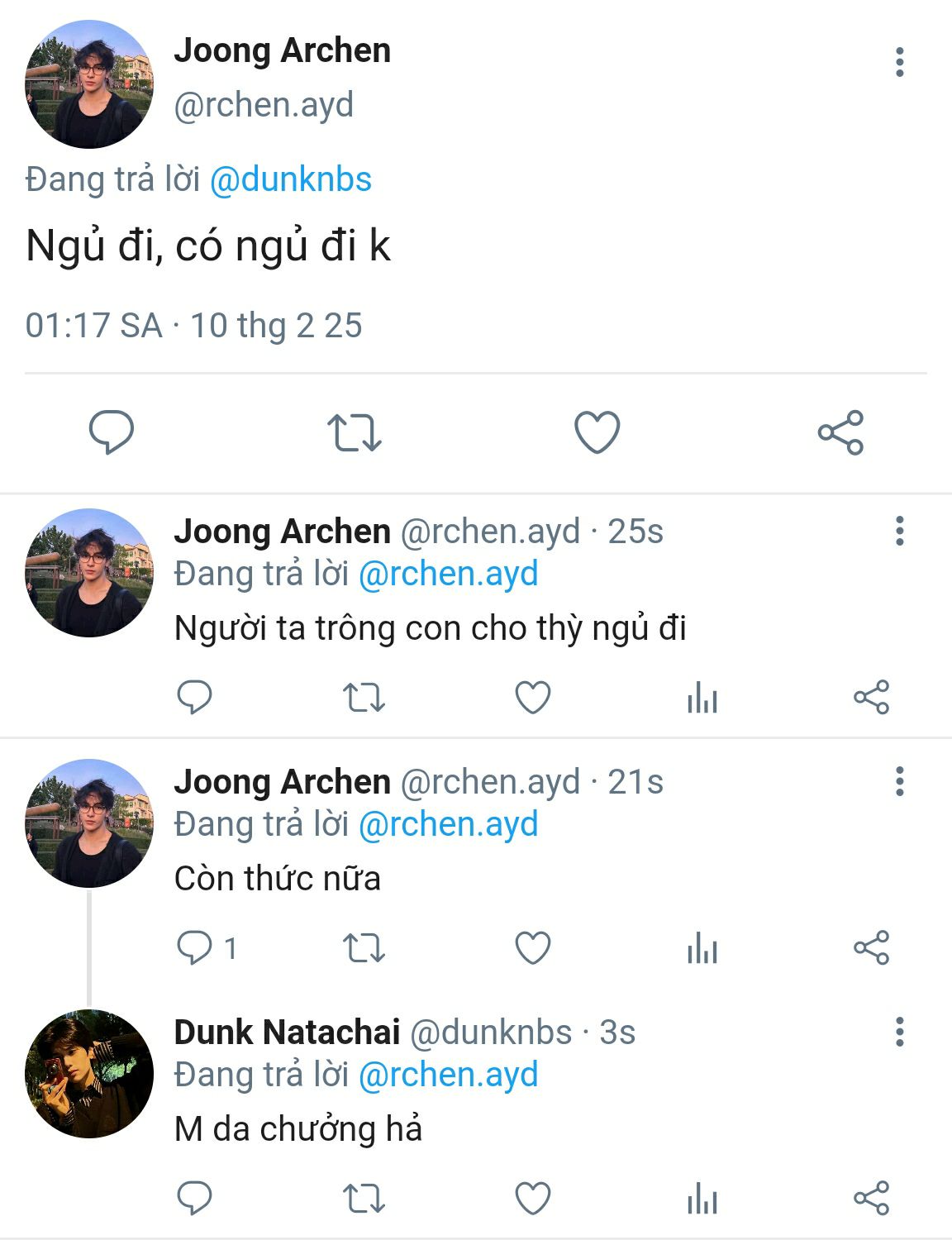This screenshot has width=952, height=1240.
Task: Open Dunk Natachai's profile picture
Action: coord(89,1073)
